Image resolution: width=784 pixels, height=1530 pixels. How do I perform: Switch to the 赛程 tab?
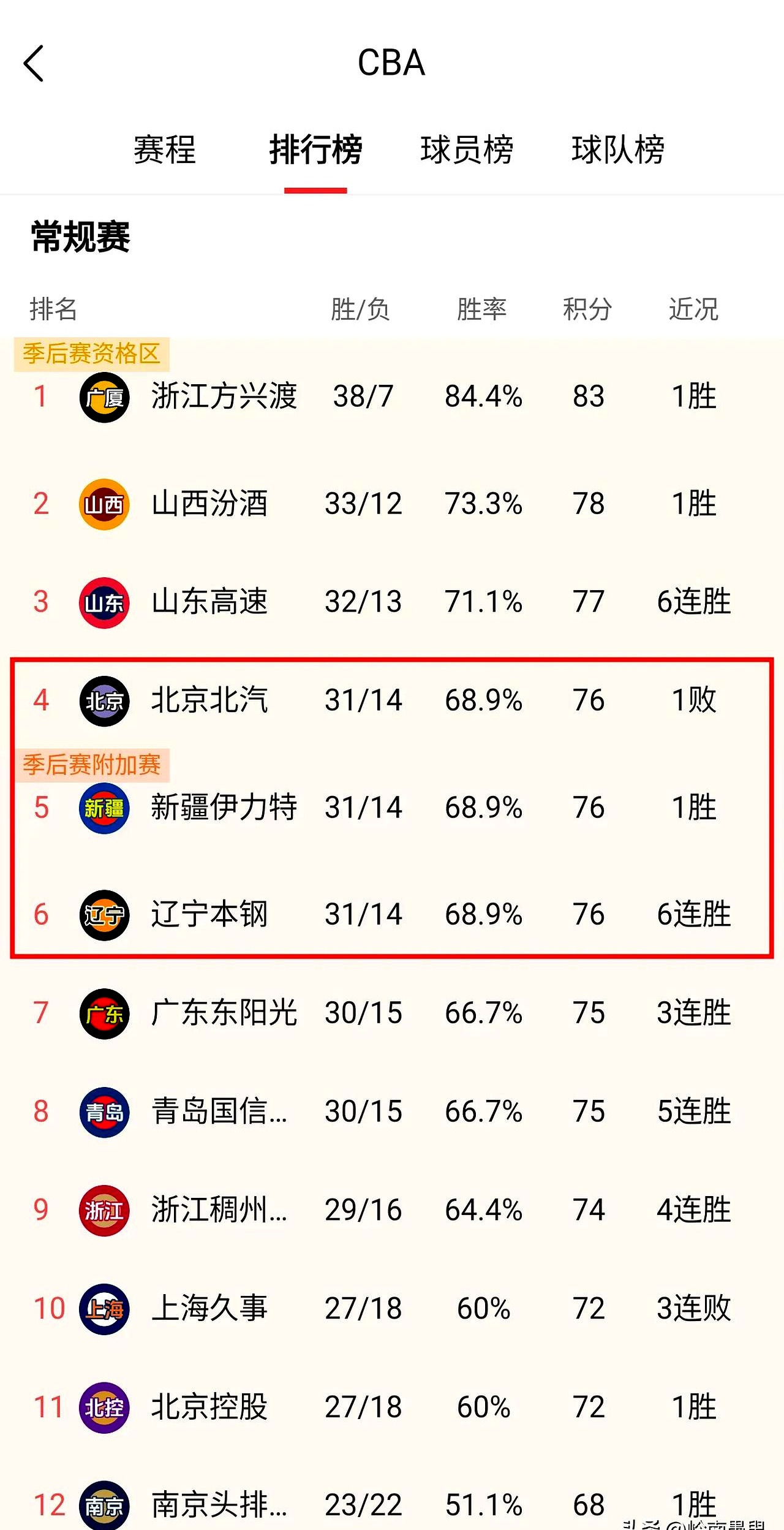[164, 150]
